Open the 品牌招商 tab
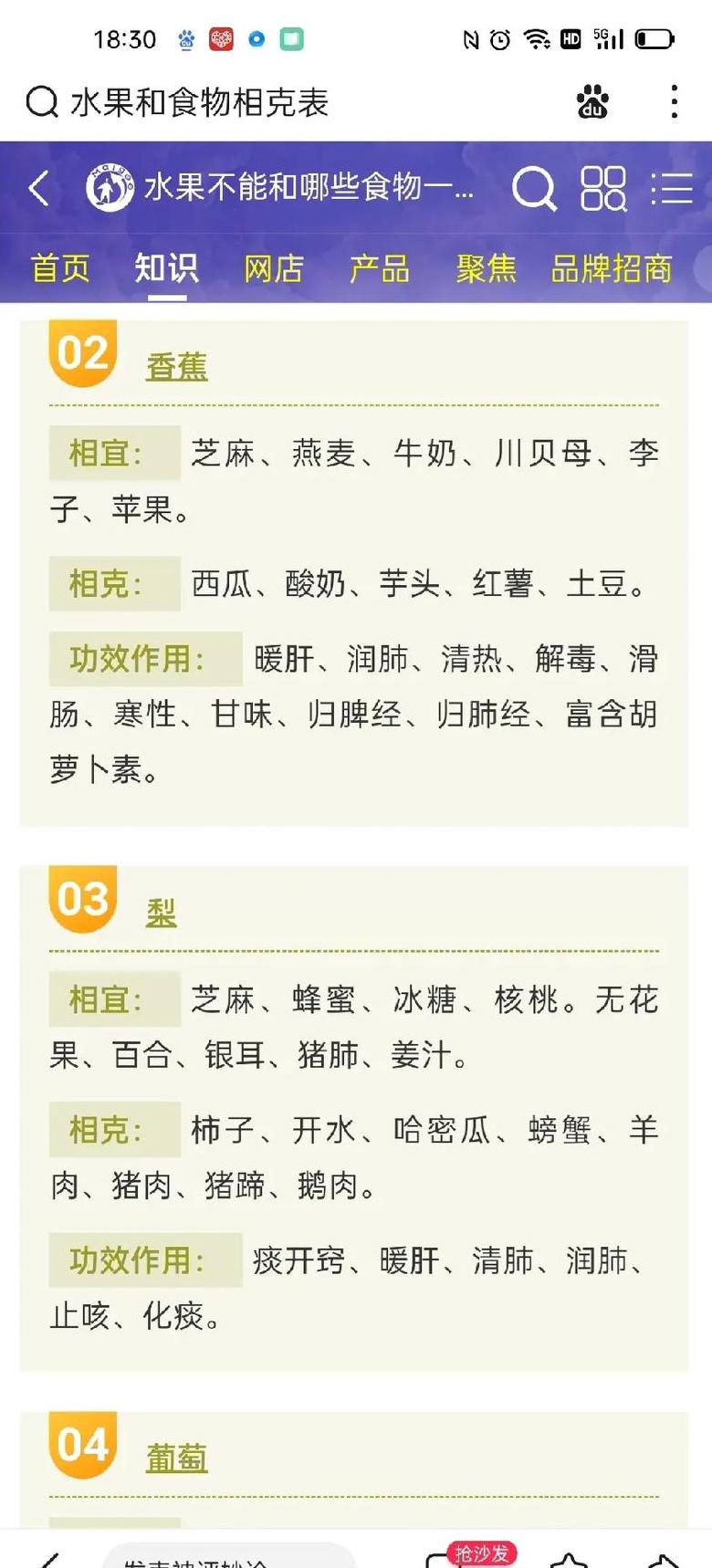The height and width of the screenshot is (1568, 712). click(x=612, y=268)
